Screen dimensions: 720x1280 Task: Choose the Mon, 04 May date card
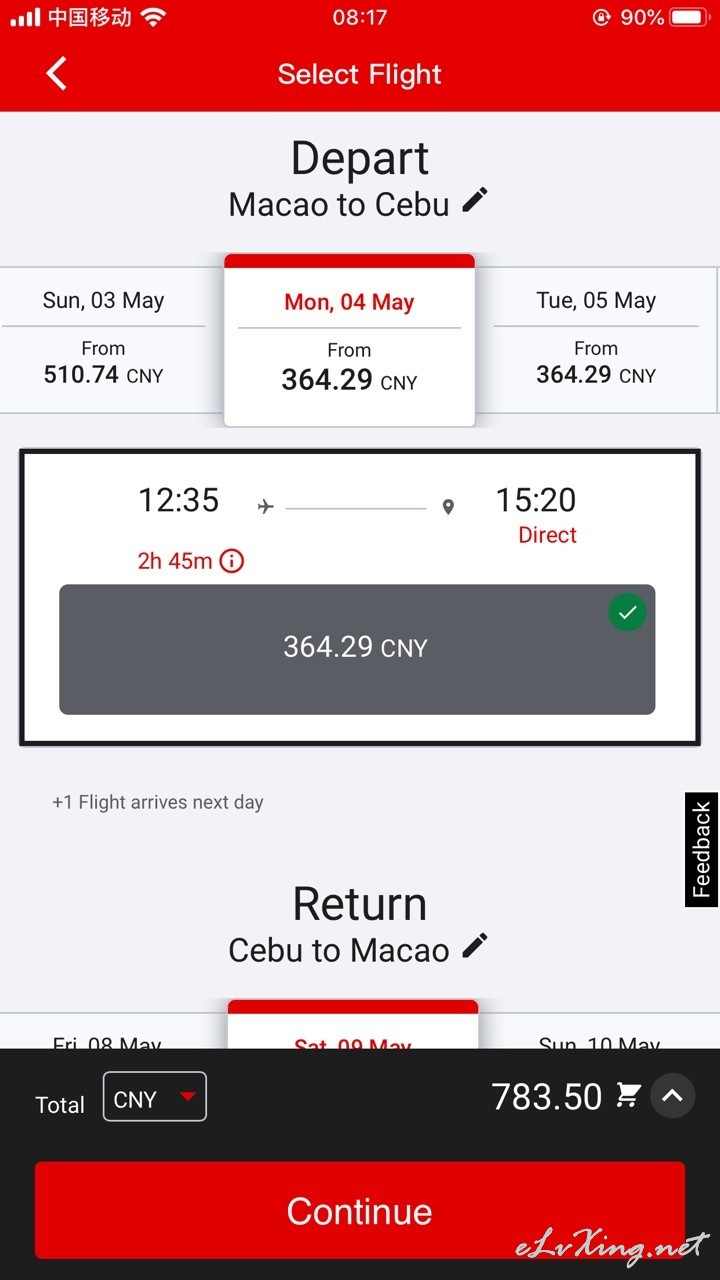click(349, 341)
